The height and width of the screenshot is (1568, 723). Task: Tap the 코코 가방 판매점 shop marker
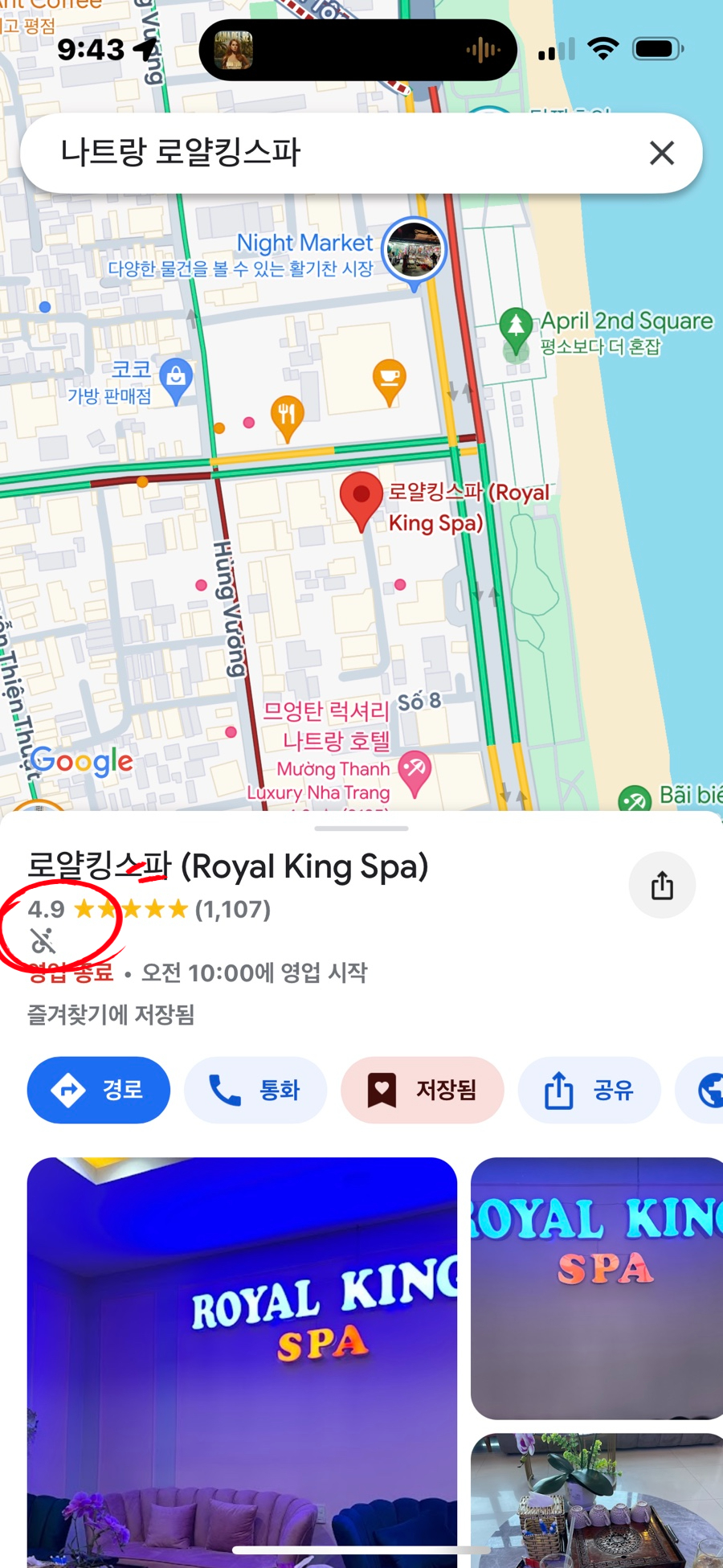point(176,380)
